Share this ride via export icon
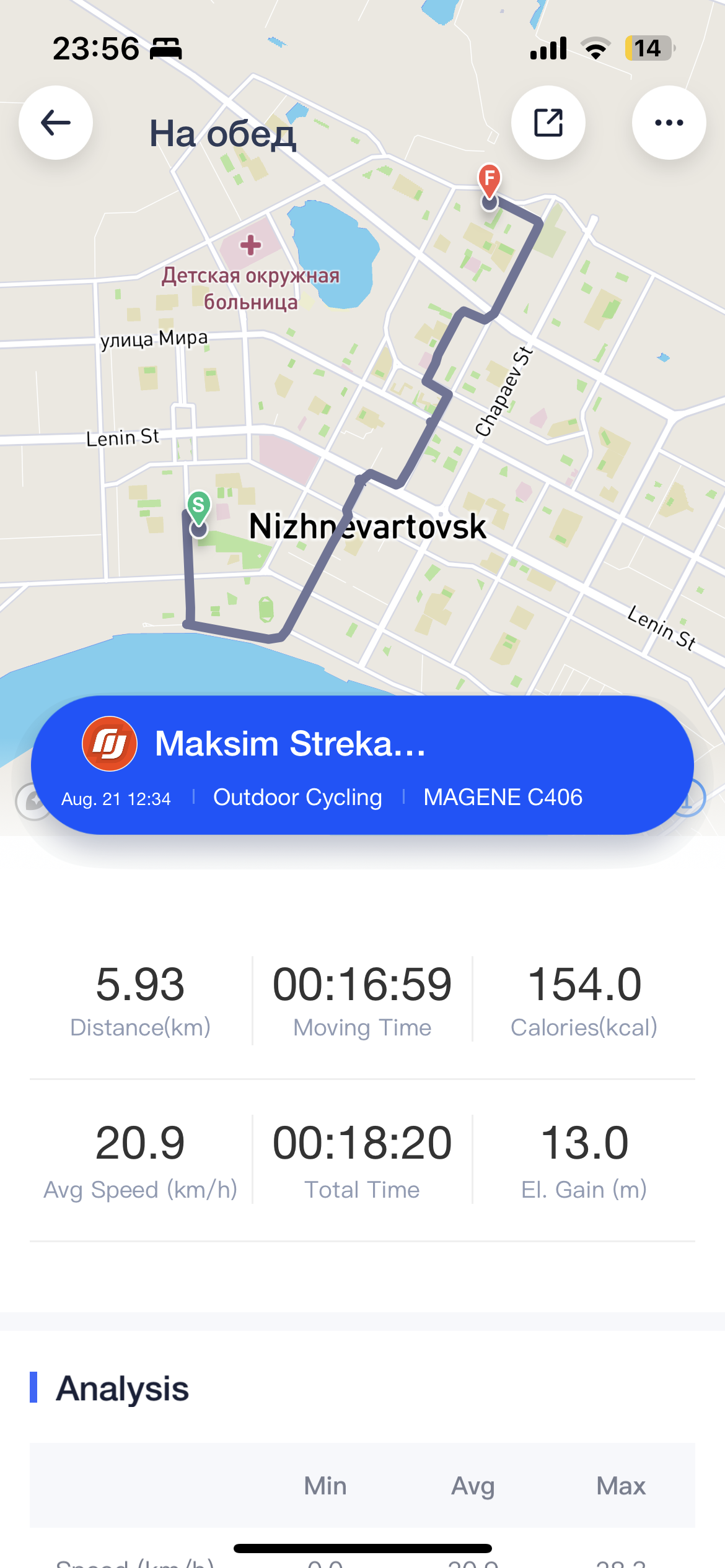725x1568 pixels. 548,123
